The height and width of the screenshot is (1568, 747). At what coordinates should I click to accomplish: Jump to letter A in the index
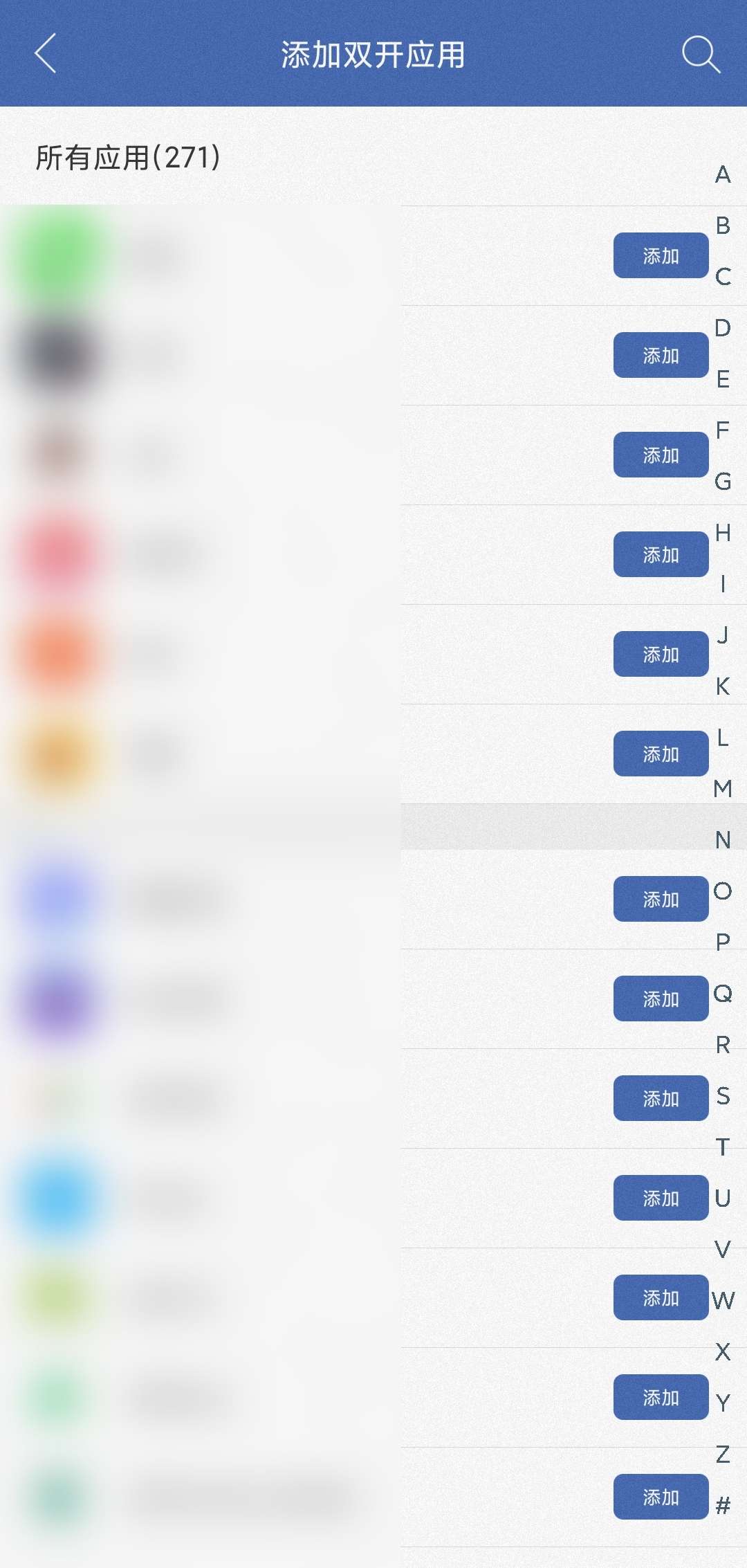click(x=723, y=174)
